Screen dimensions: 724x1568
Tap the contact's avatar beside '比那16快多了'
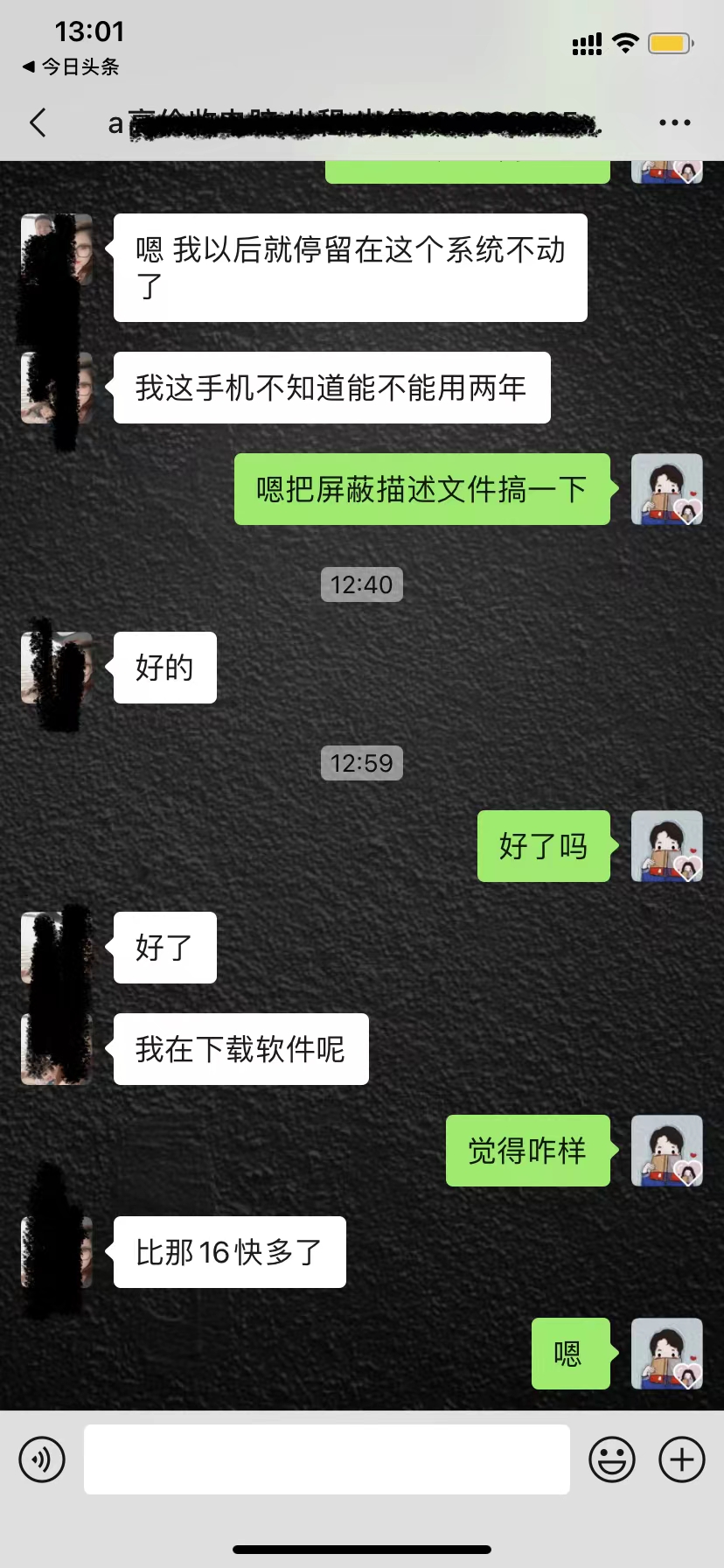(56, 1251)
